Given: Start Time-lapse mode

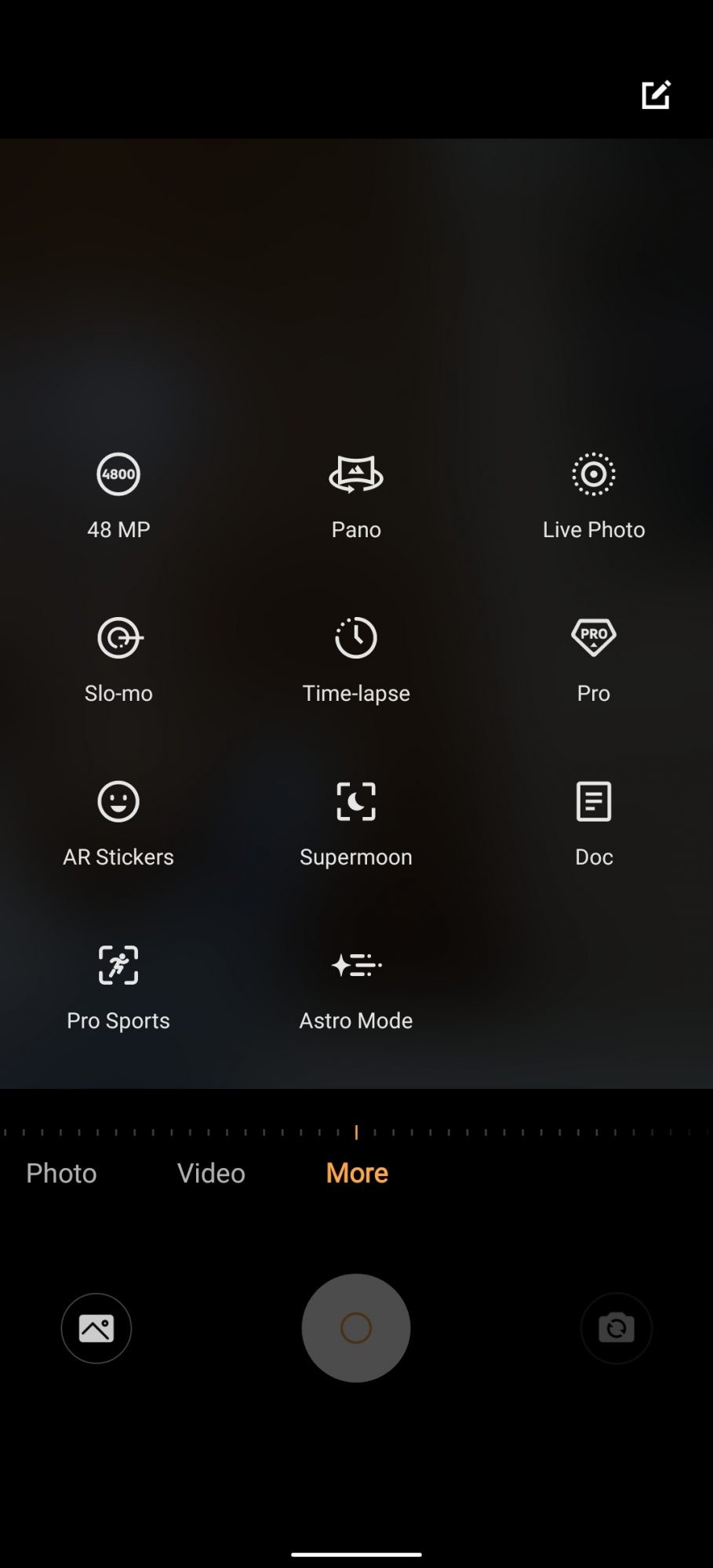Looking at the screenshot, I should (x=356, y=657).
